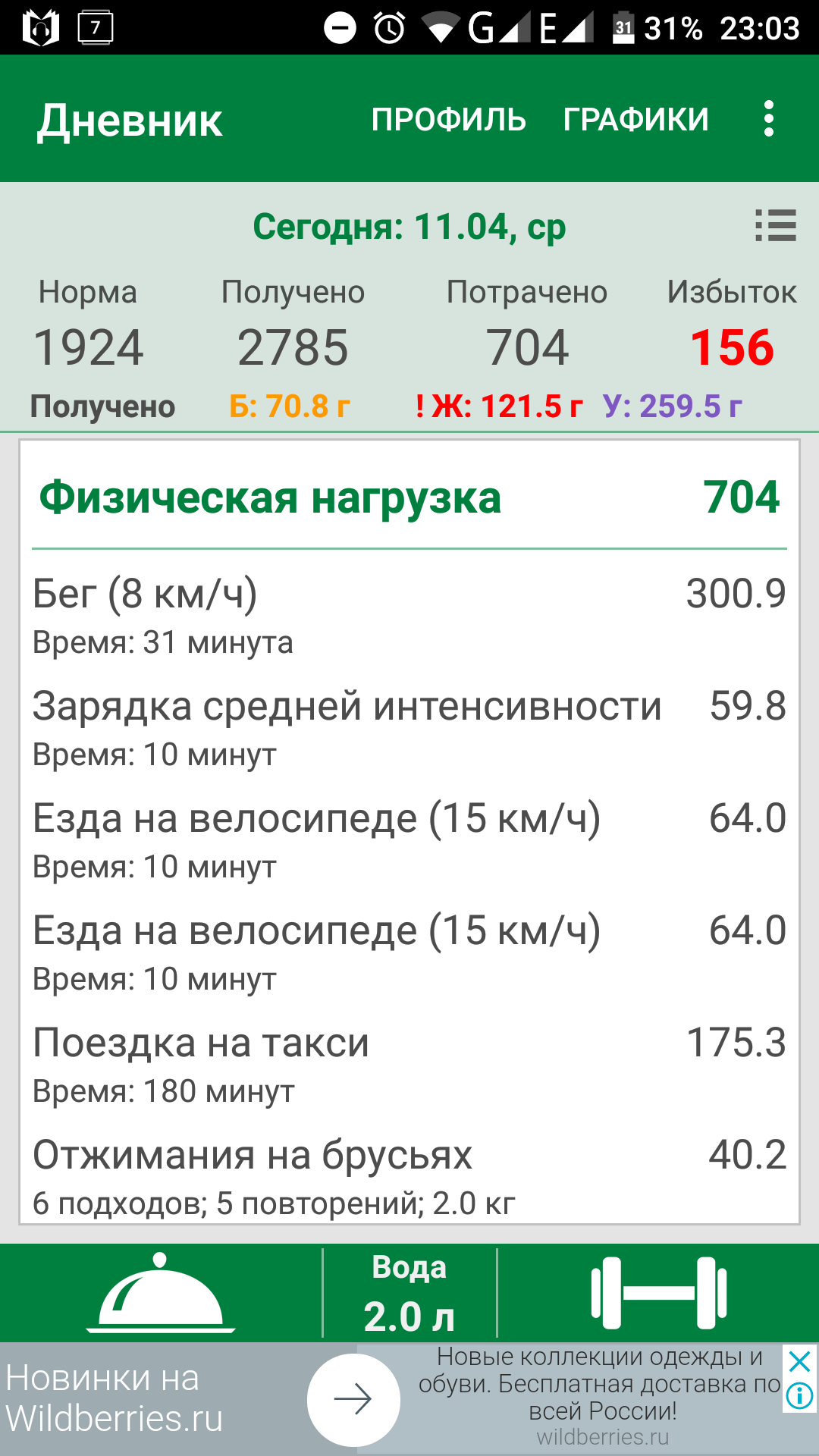Open the list icon beside today's date
Image resolution: width=819 pixels, height=1456 pixels.
click(x=775, y=226)
